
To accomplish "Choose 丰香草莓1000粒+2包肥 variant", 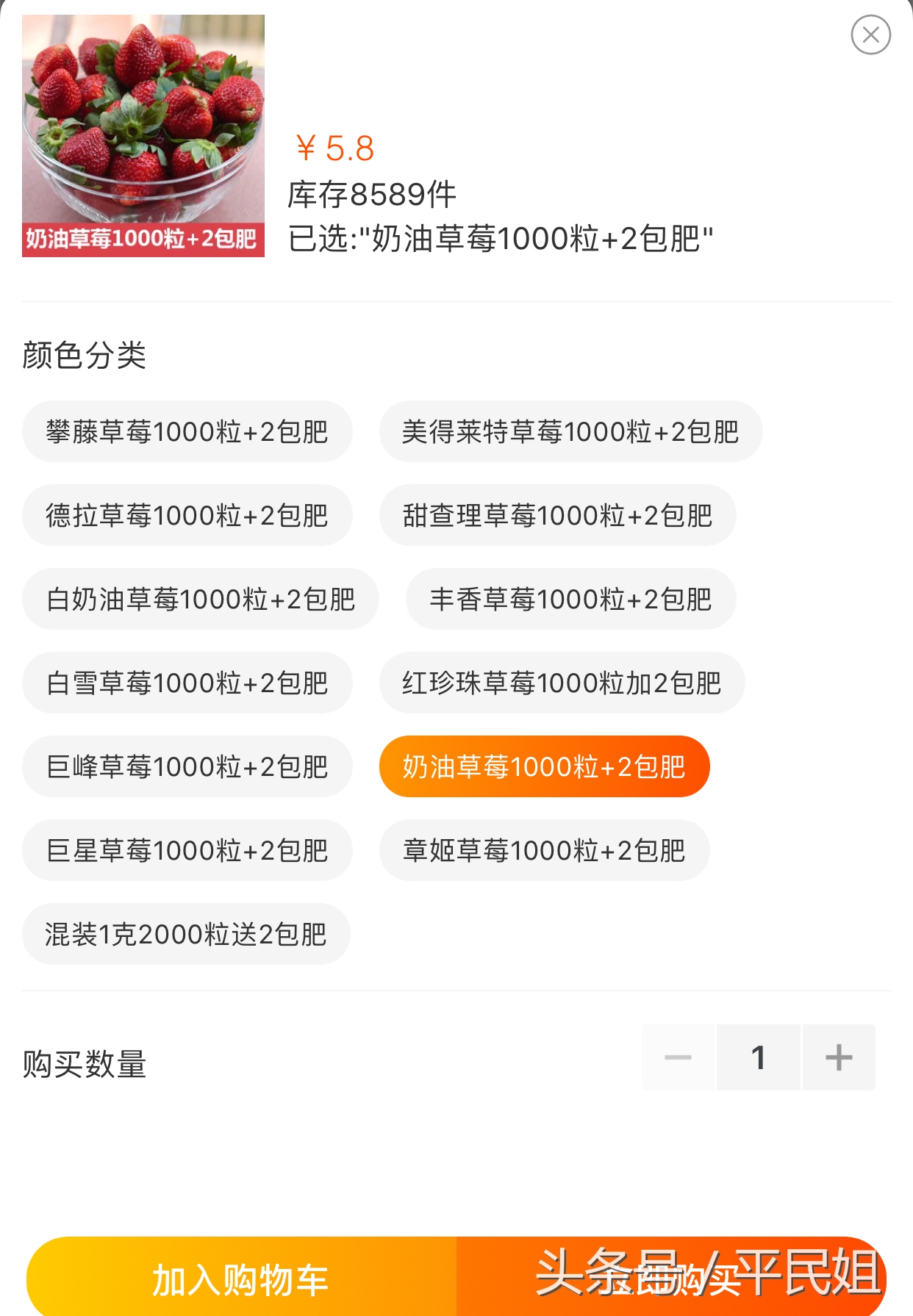I will coord(570,599).
